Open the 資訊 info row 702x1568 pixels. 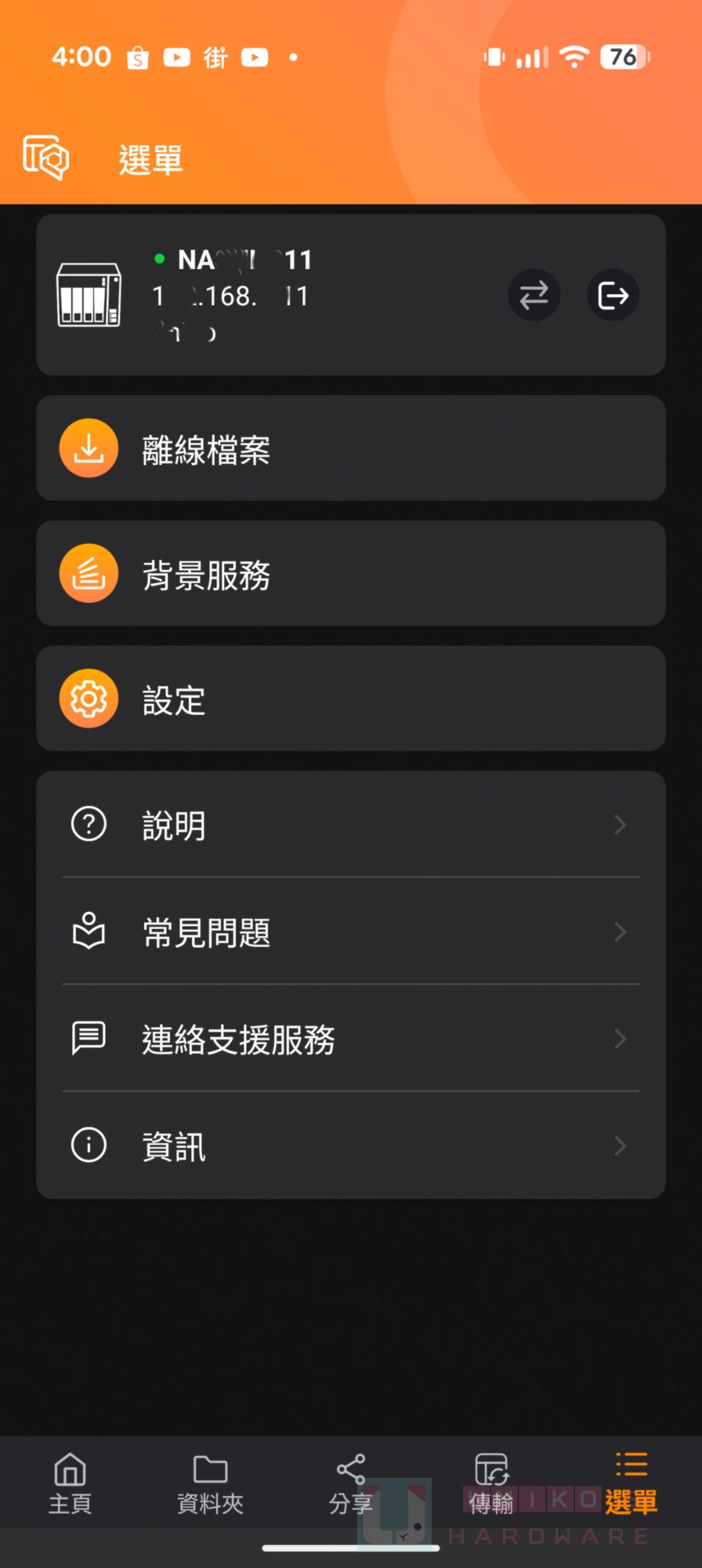click(x=351, y=1145)
